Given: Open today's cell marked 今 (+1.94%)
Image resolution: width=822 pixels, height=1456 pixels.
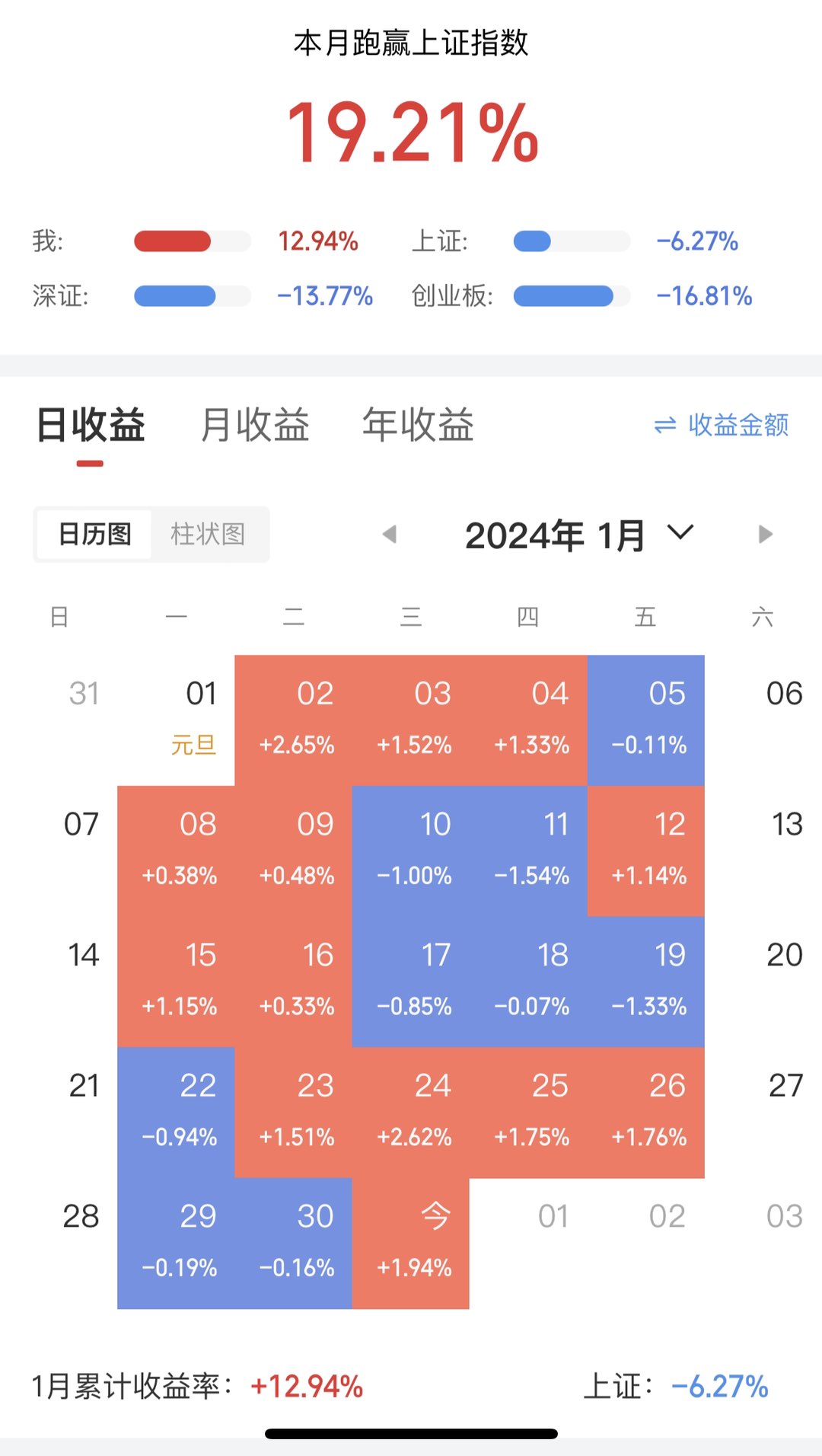Looking at the screenshot, I should pyautogui.click(x=411, y=1244).
